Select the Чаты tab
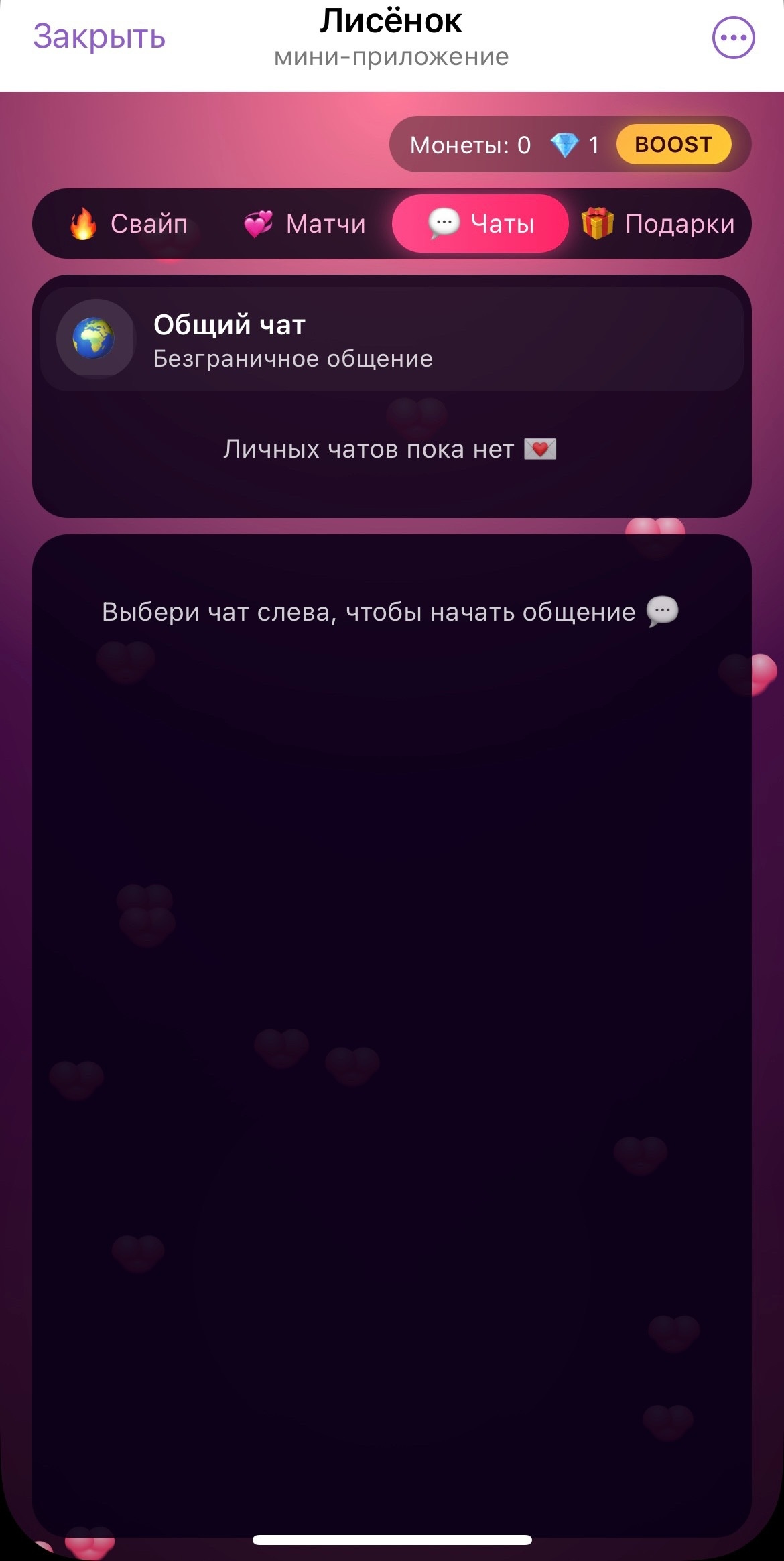This screenshot has height=1561, width=784. [x=480, y=224]
